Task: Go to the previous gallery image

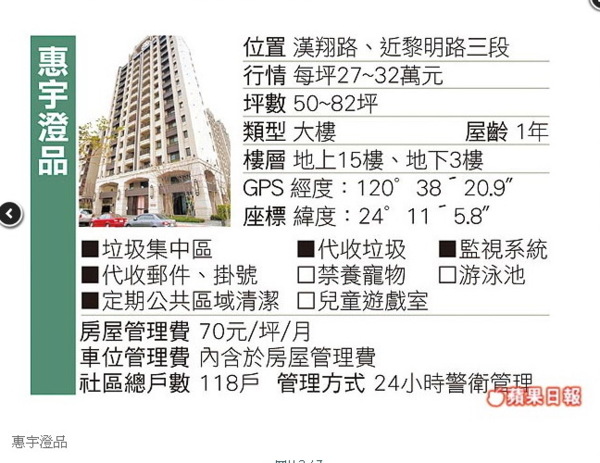Action: [9, 213]
